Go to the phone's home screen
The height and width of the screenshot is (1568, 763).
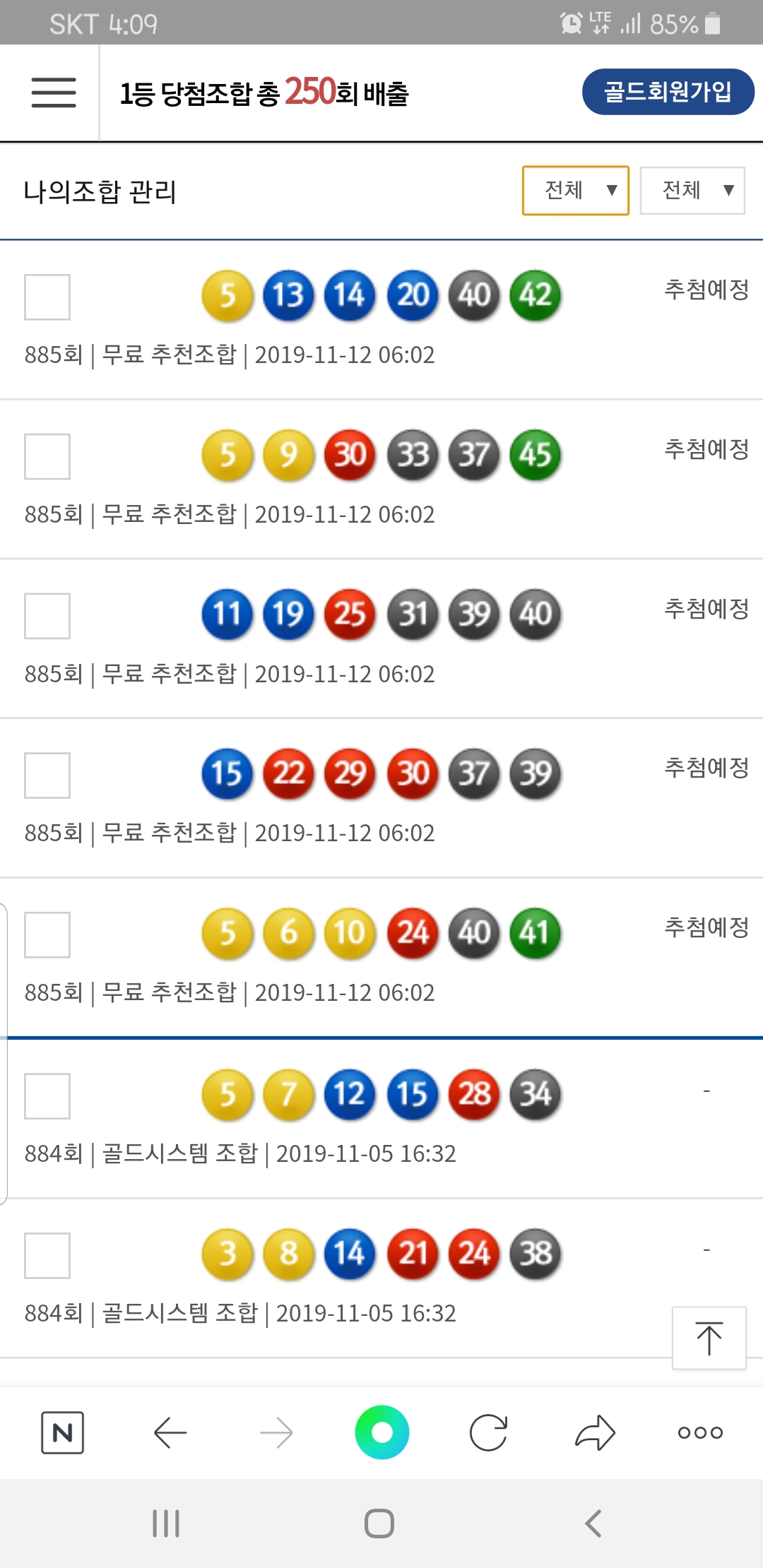click(x=379, y=1524)
